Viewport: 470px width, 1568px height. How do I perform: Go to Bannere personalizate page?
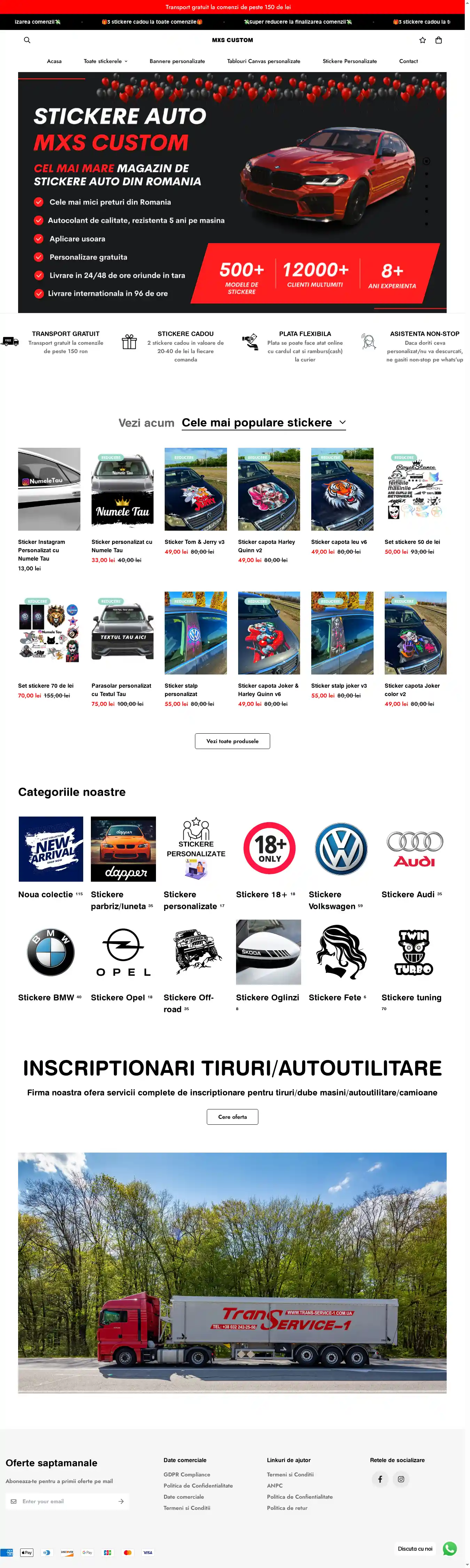coord(177,62)
